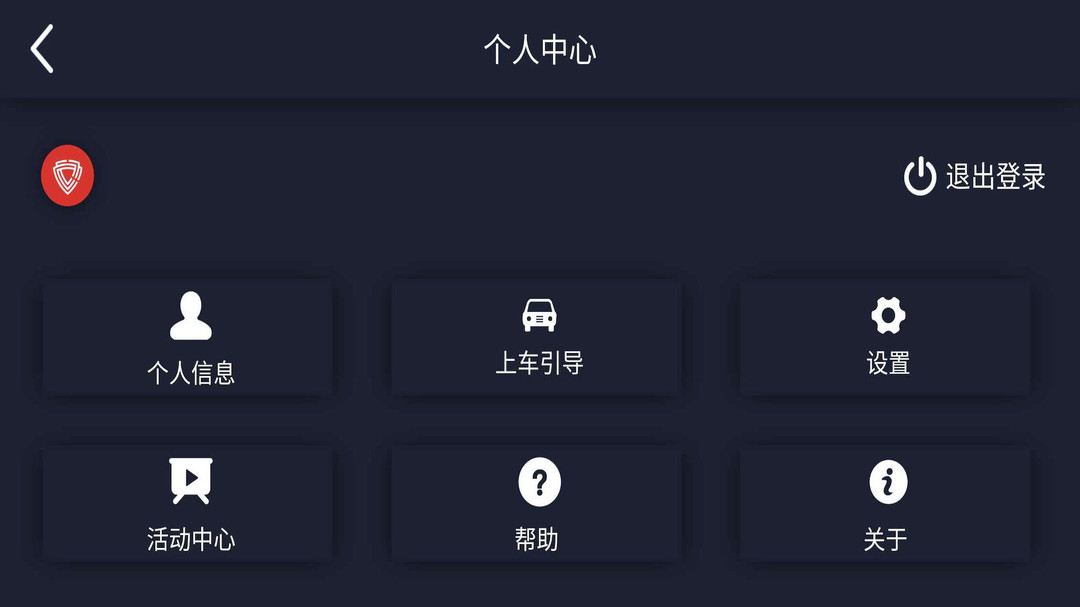Image resolution: width=1080 pixels, height=607 pixels.
Task: Open 个人信息 personal info card
Action: 189,338
